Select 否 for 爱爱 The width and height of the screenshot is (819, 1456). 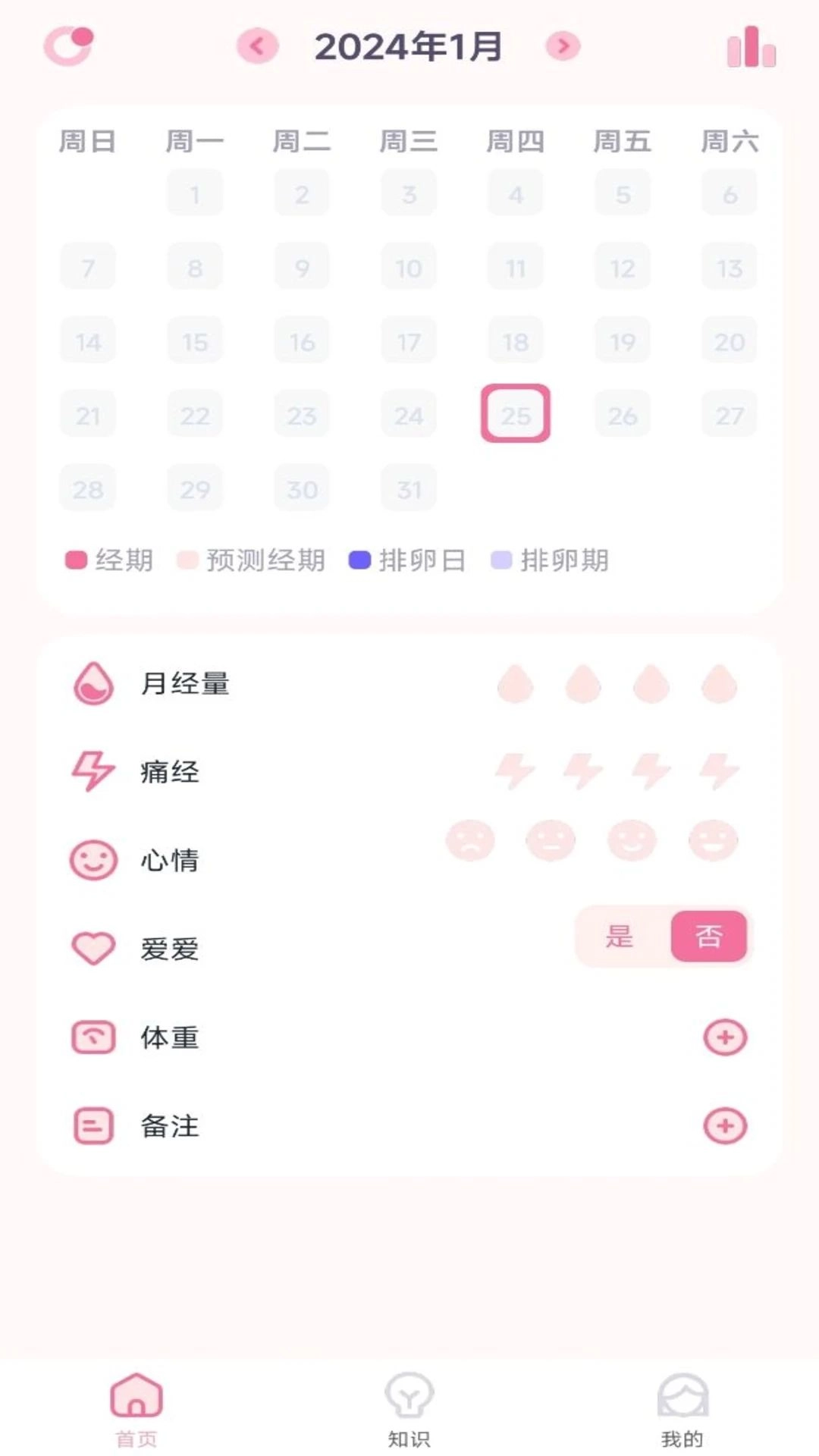pyautogui.click(x=709, y=937)
